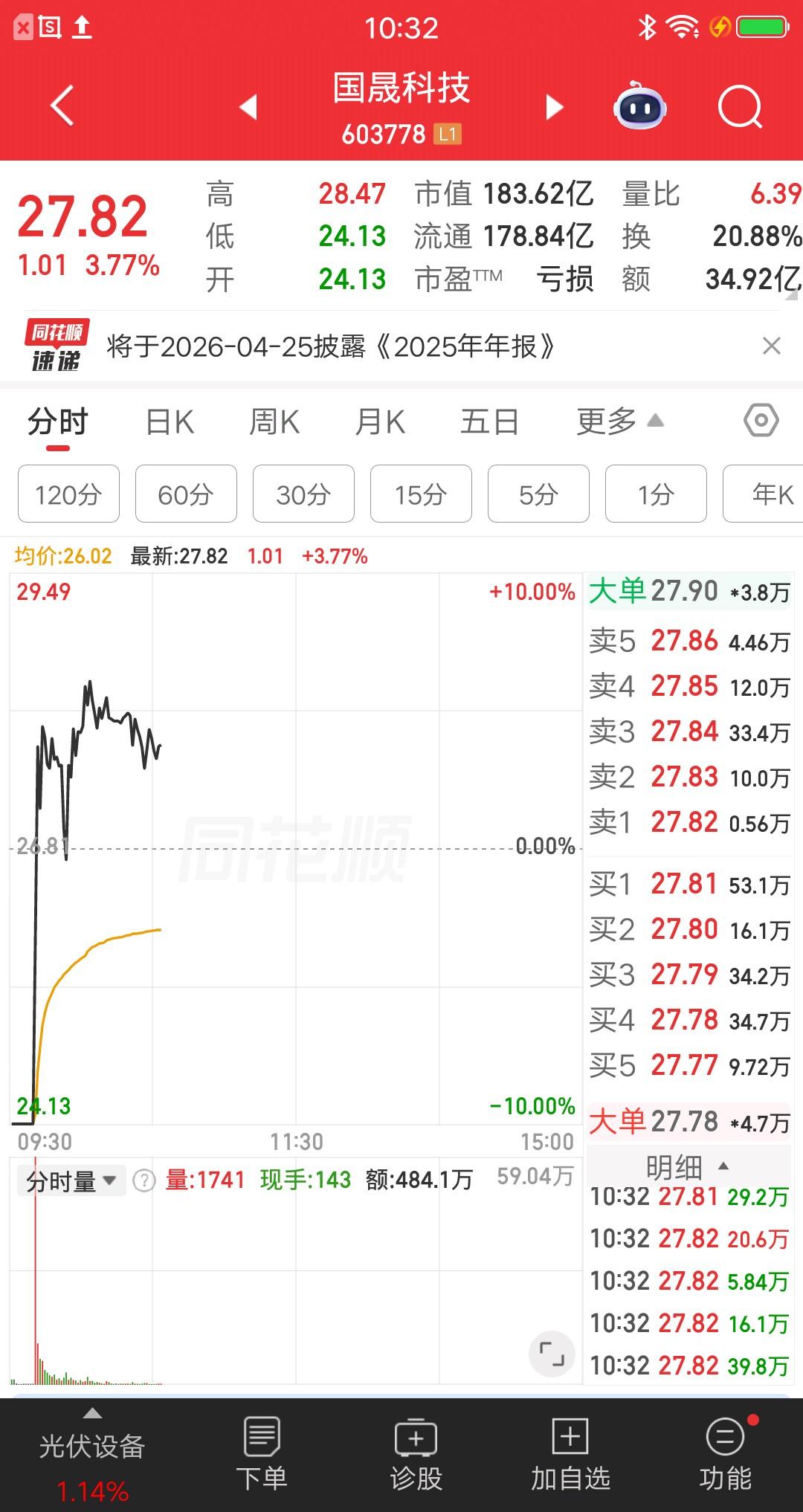The height and width of the screenshot is (1512, 803).
Task: Open the 五日 five-day chart tab
Action: click(x=488, y=421)
